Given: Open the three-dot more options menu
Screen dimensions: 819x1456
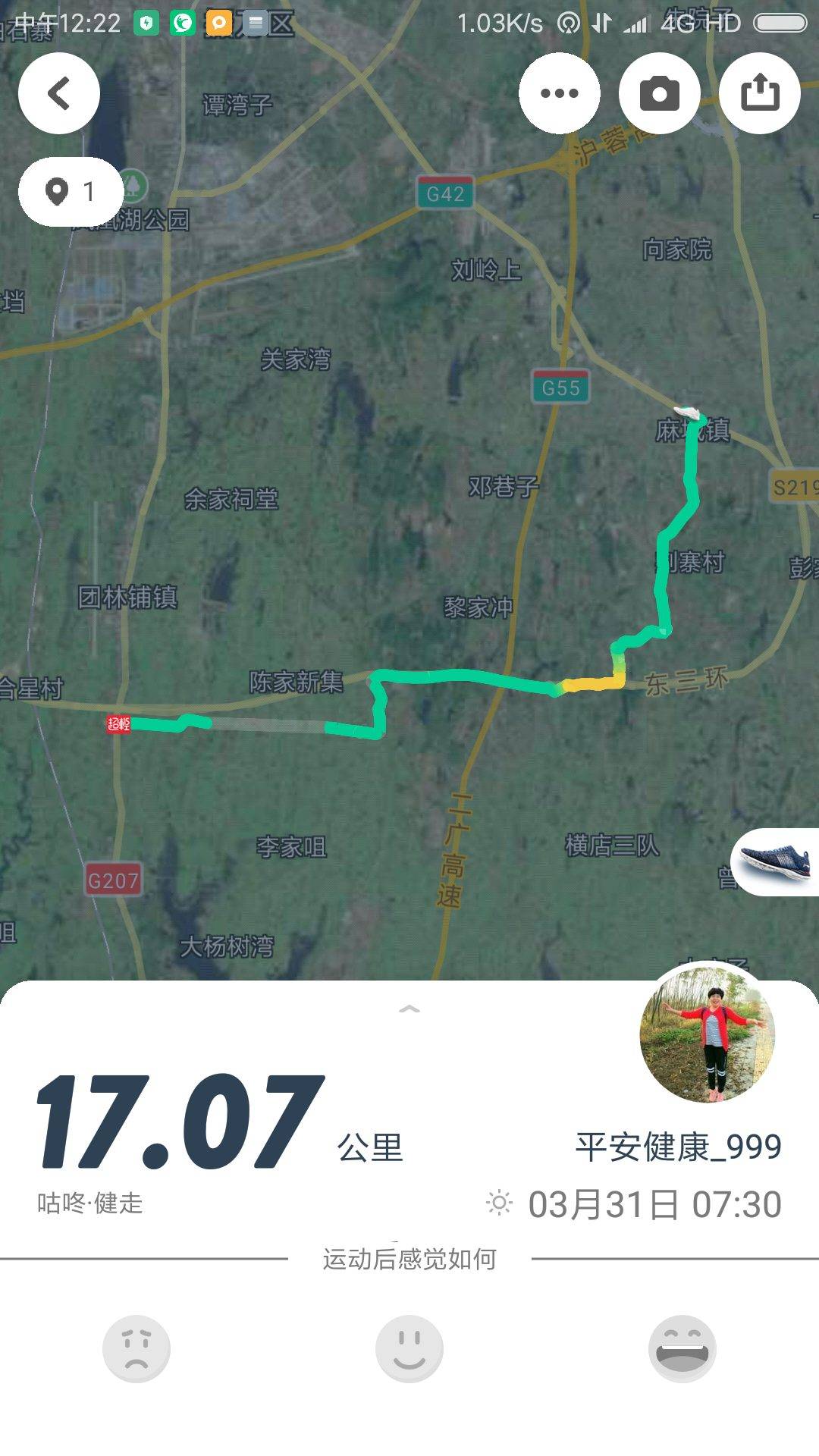Looking at the screenshot, I should [x=560, y=94].
